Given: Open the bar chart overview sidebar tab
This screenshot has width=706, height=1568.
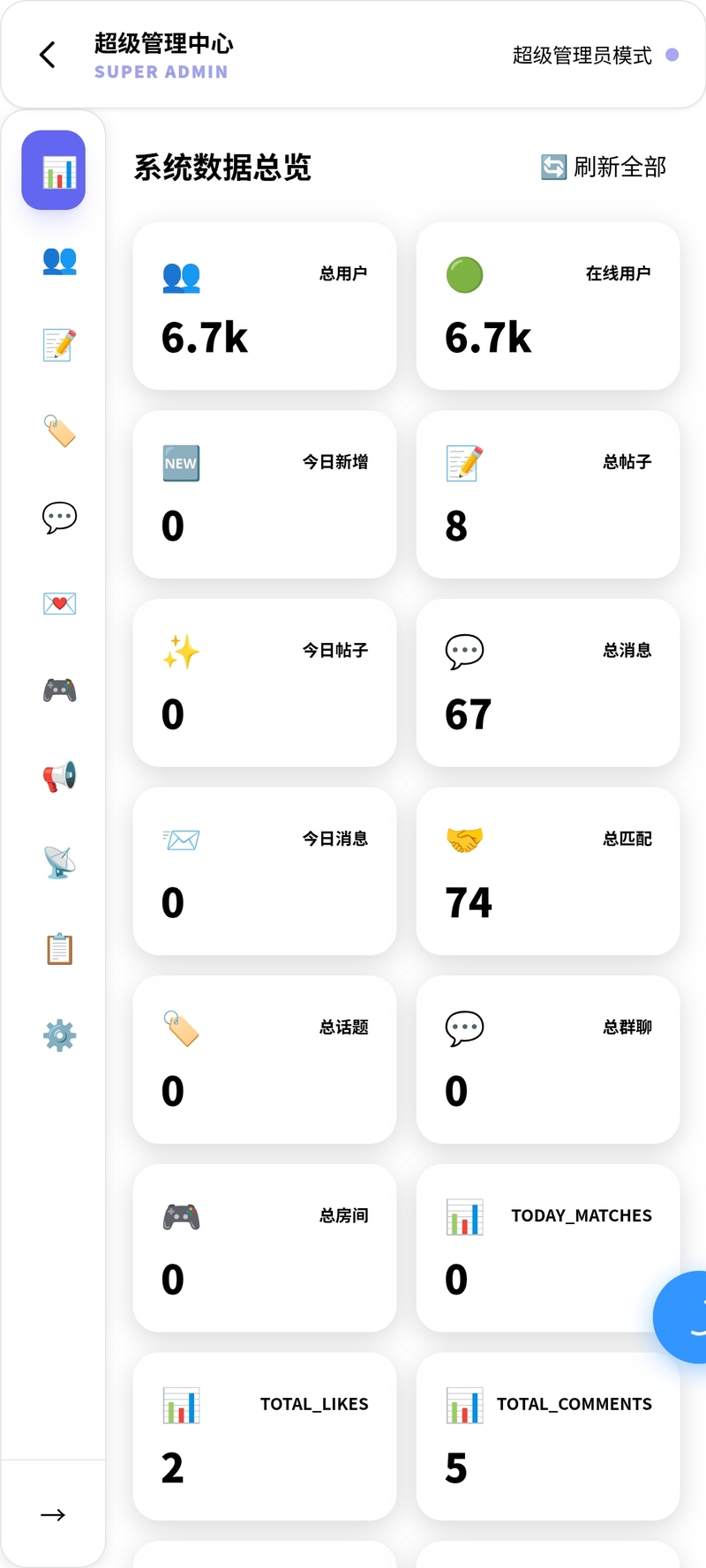Looking at the screenshot, I should pos(54,170).
